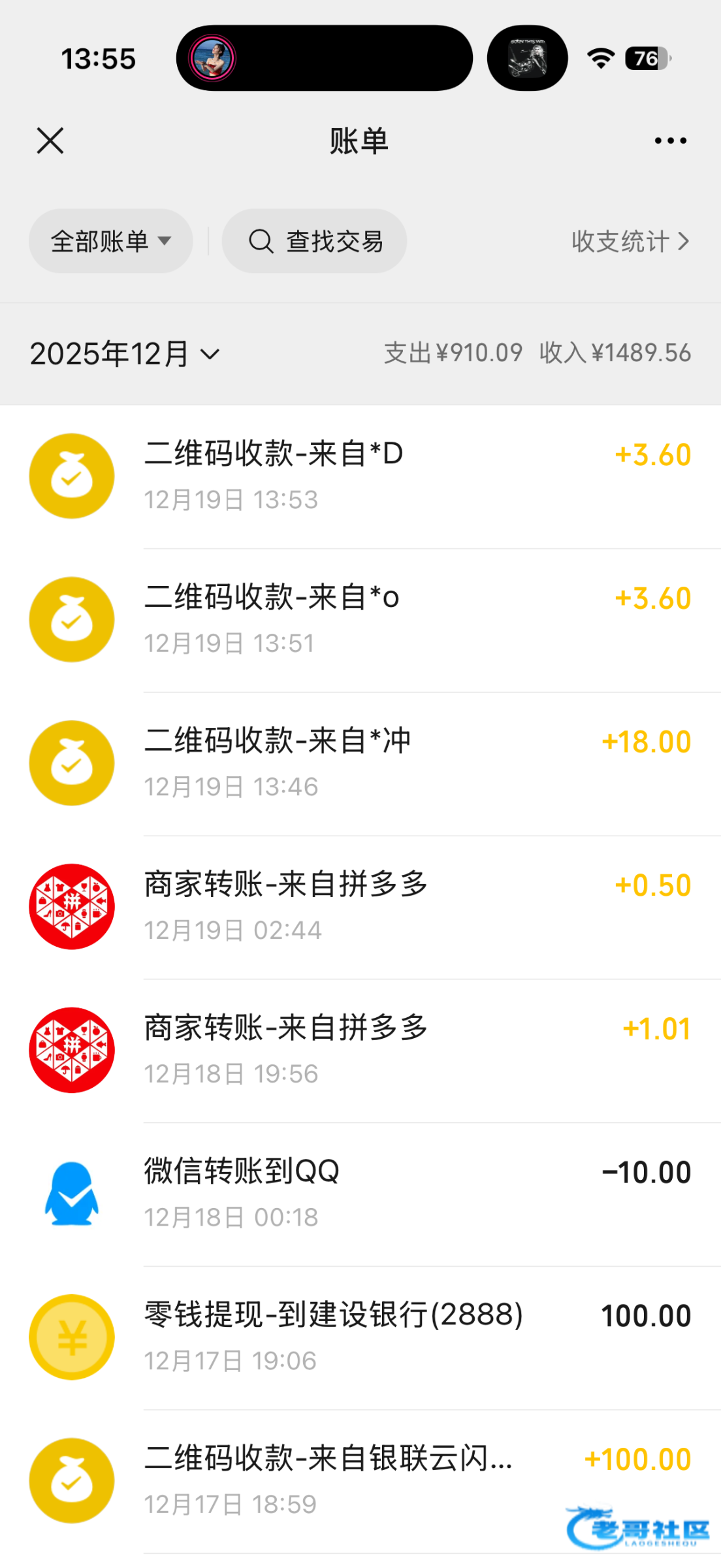View 二维码收款 from *o details

click(x=360, y=619)
